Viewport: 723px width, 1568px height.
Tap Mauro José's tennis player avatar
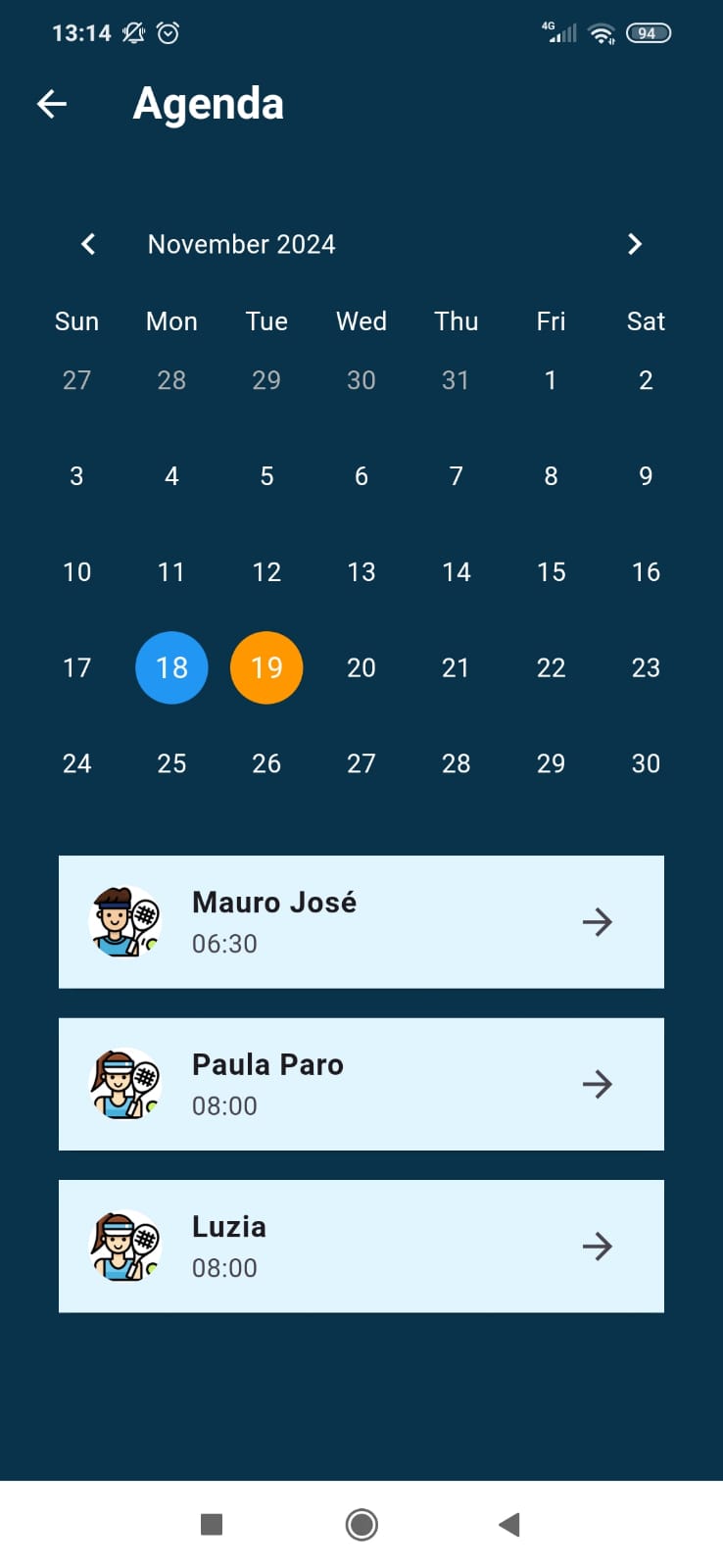point(125,921)
